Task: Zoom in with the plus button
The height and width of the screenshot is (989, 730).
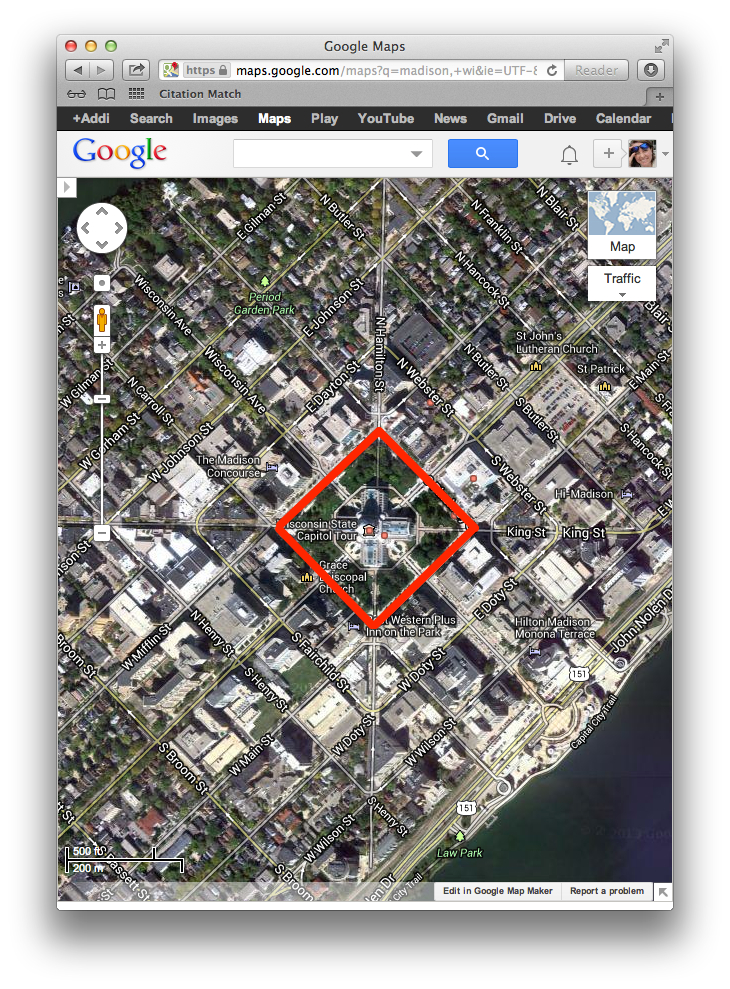Action: tap(102, 345)
